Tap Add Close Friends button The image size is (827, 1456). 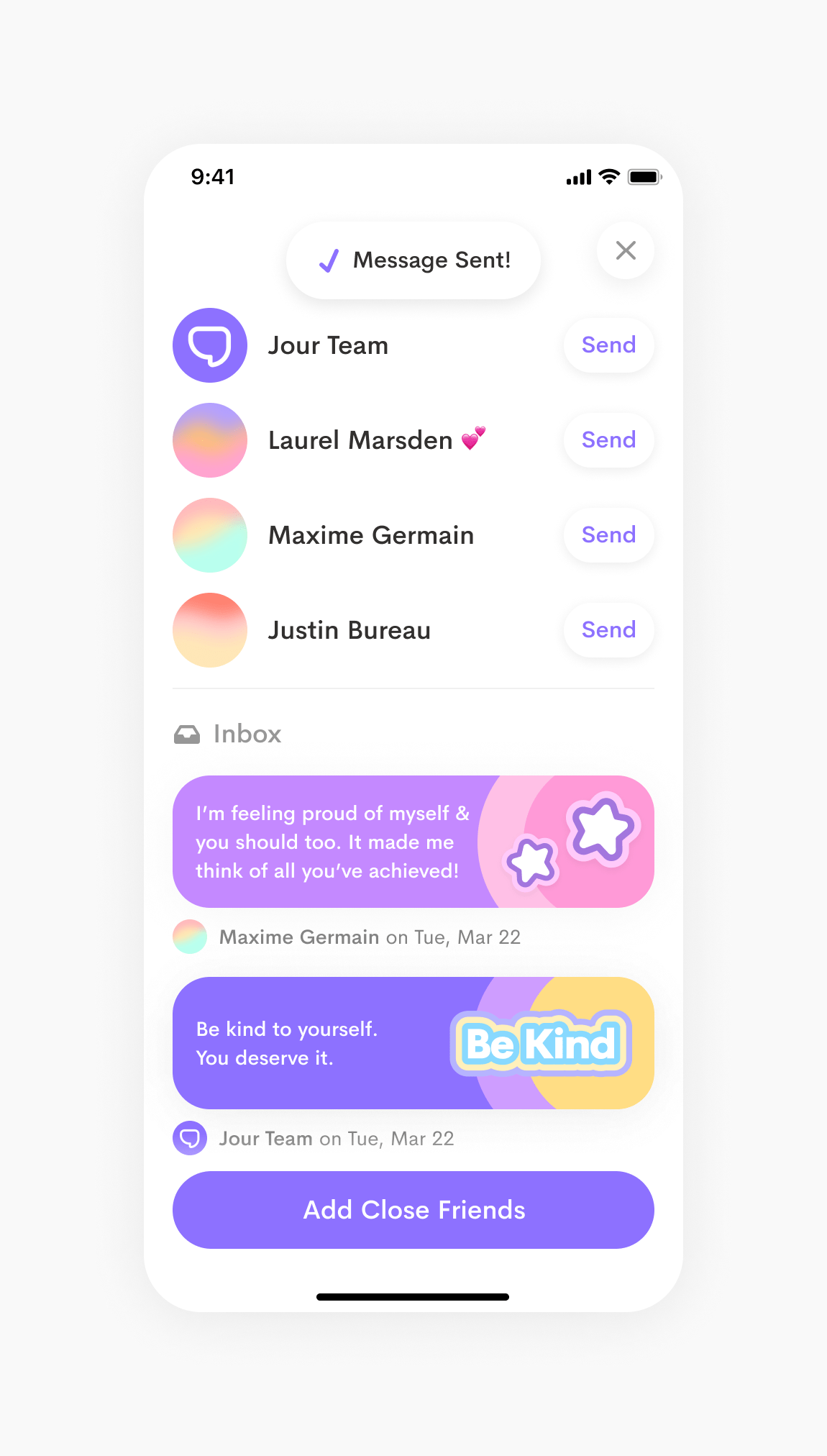pyautogui.click(x=413, y=1210)
